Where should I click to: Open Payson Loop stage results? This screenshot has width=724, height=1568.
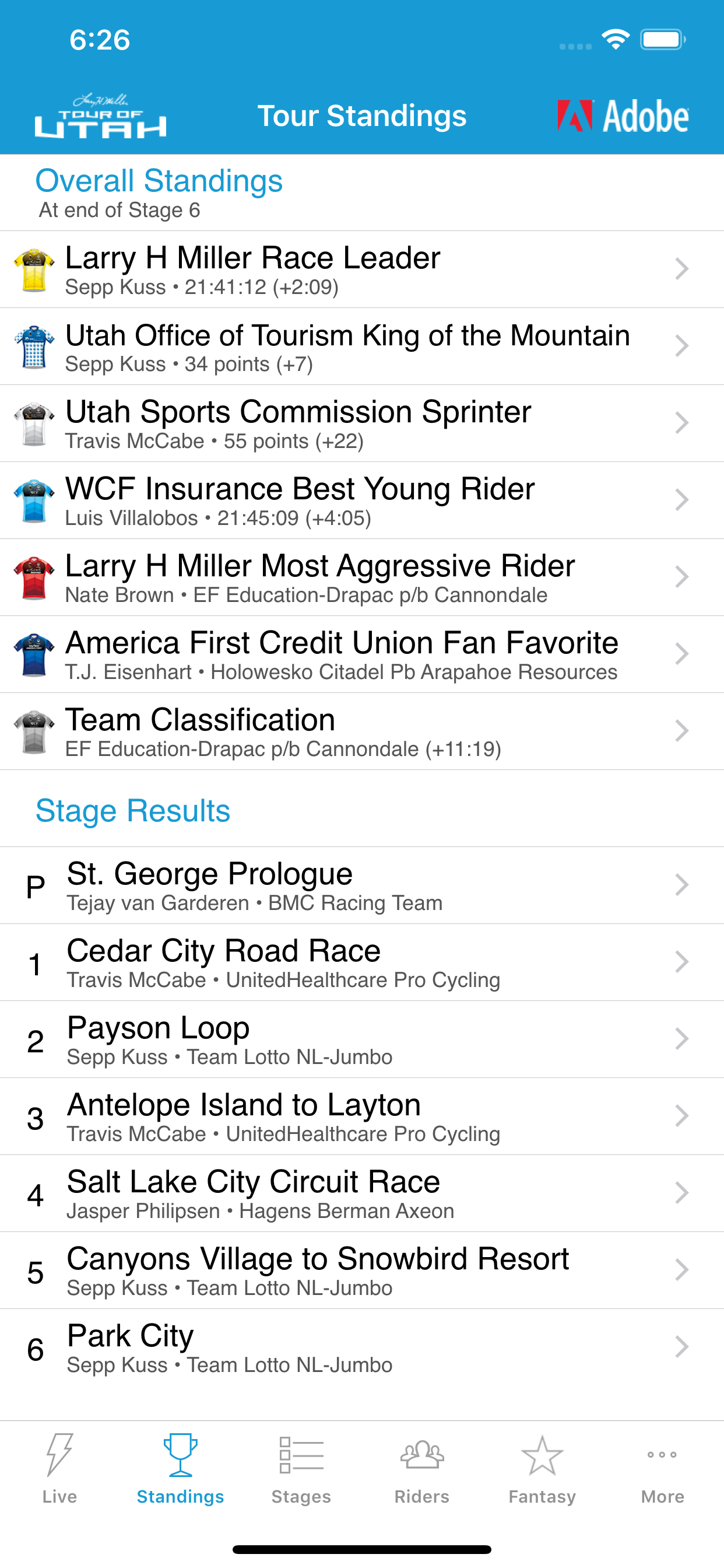click(361, 1039)
